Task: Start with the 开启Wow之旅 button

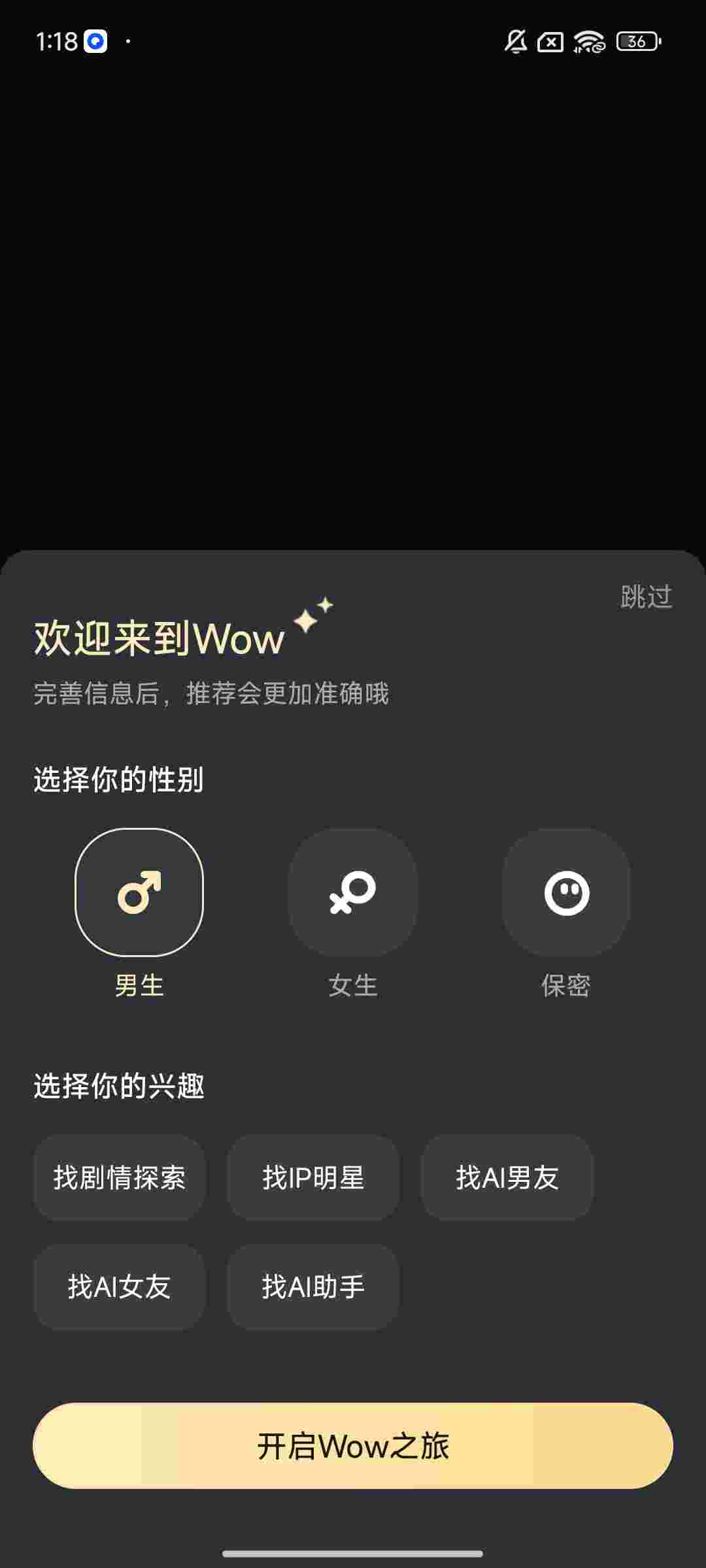Action: click(x=353, y=1446)
